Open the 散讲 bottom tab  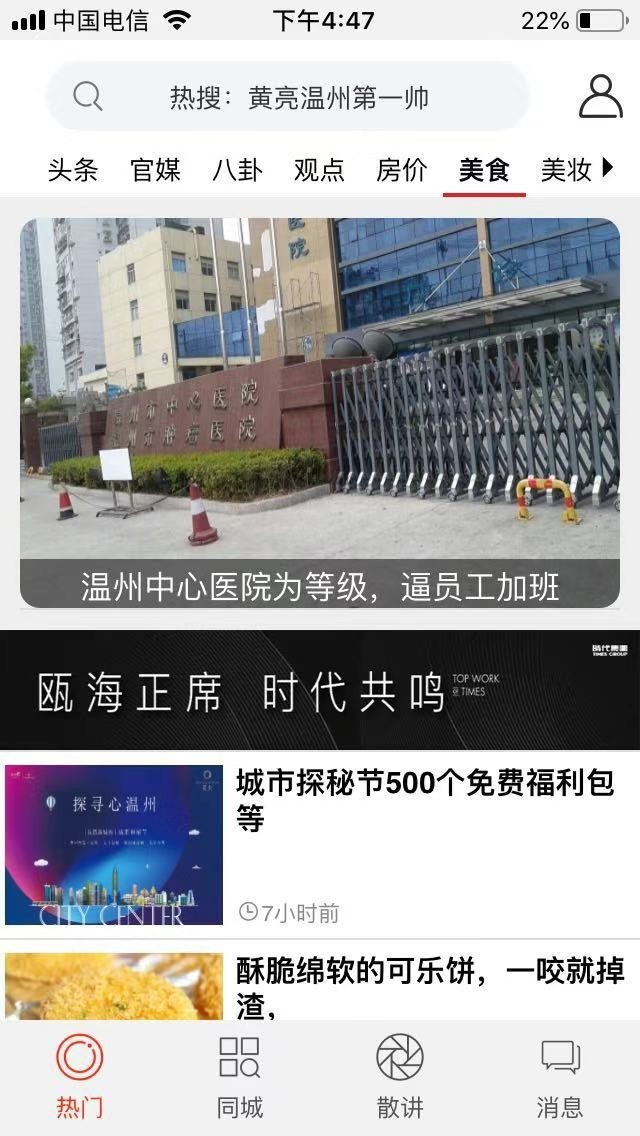point(399,1075)
